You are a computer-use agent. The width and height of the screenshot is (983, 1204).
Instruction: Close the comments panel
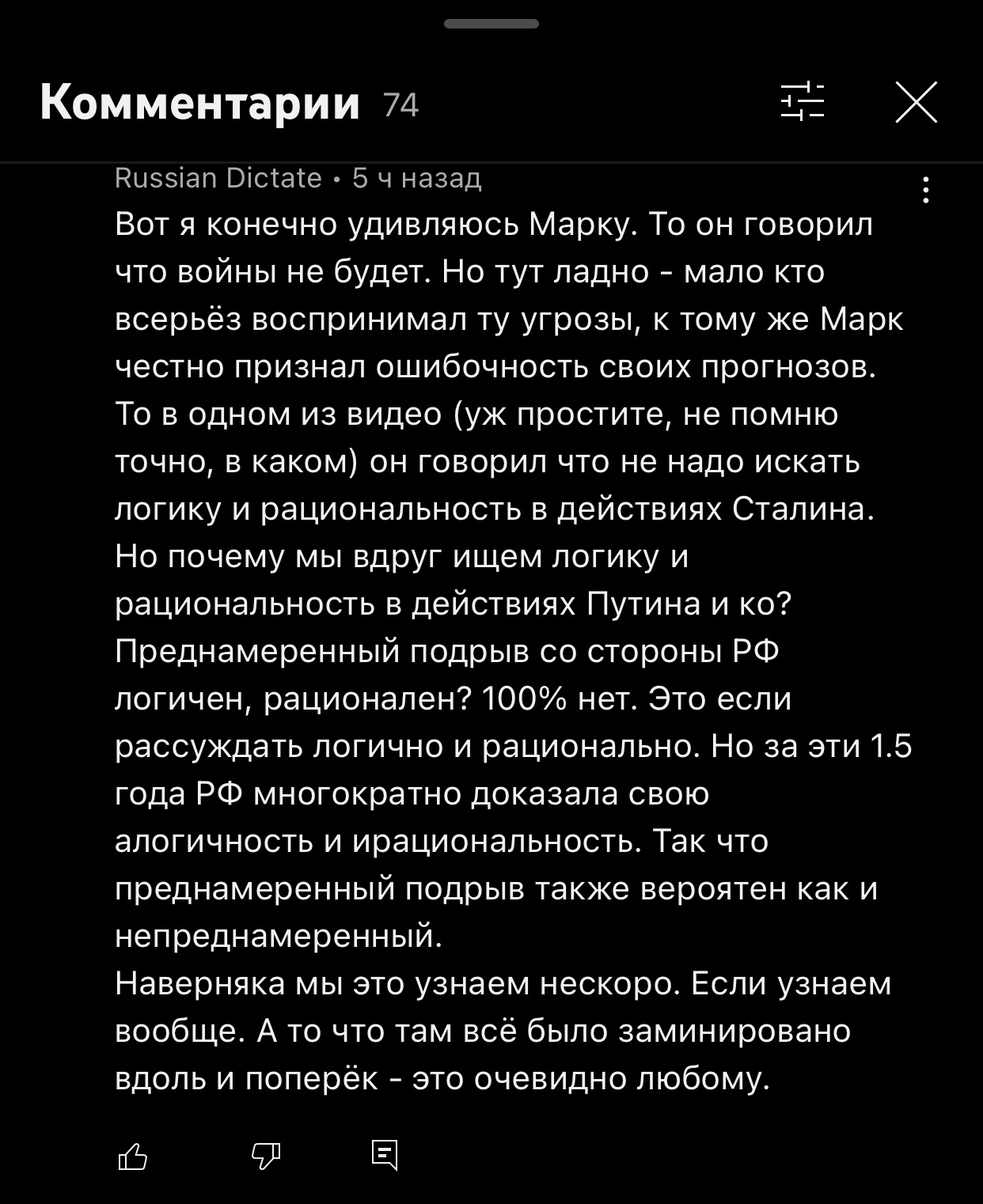click(x=916, y=103)
